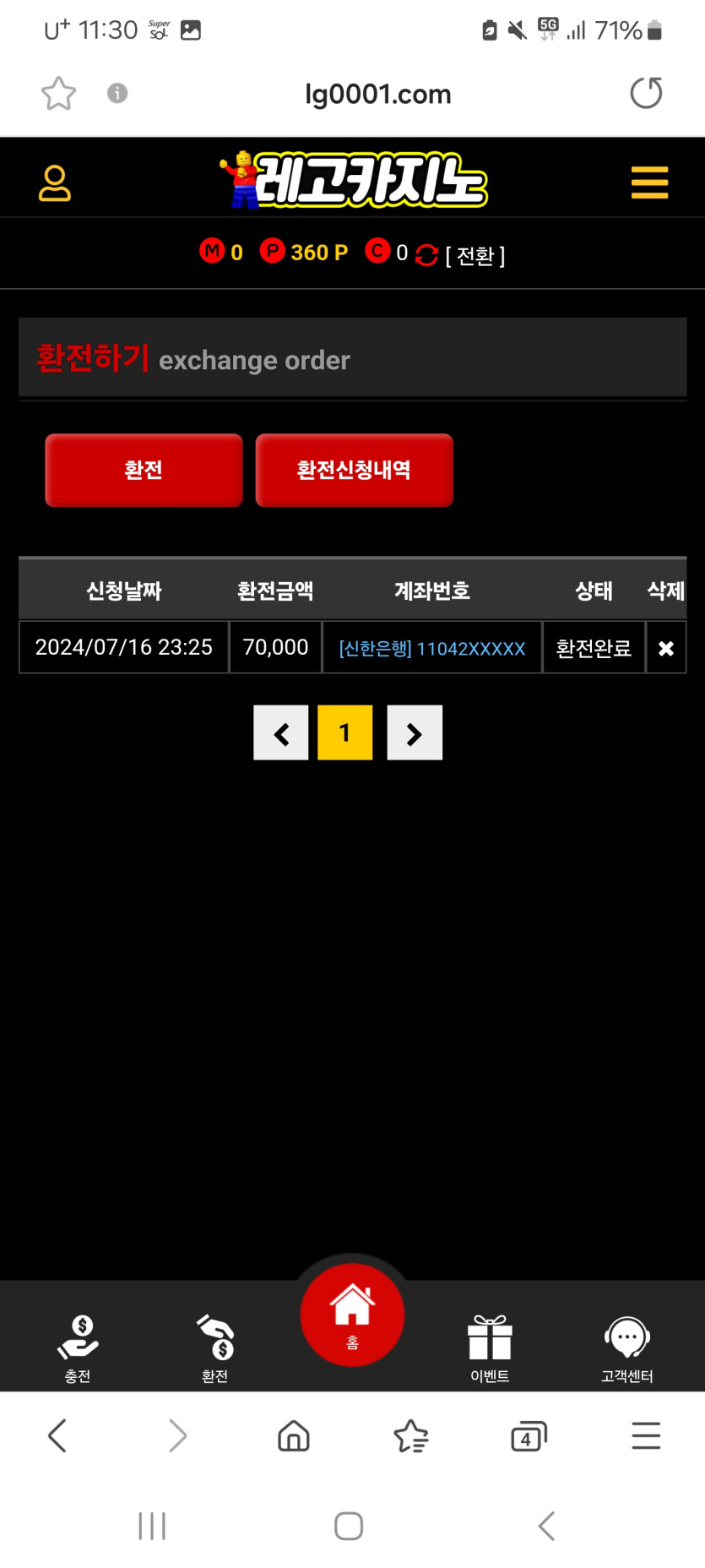
Task: Open 환전신청내역 history
Action: [x=354, y=470]
